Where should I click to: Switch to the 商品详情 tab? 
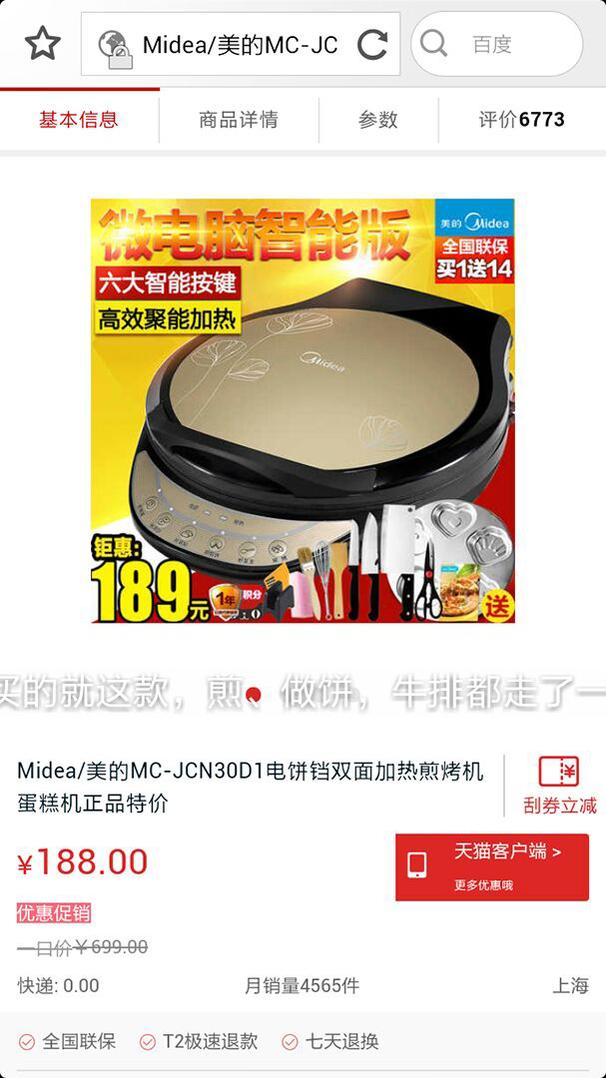[x=239, y=120]
